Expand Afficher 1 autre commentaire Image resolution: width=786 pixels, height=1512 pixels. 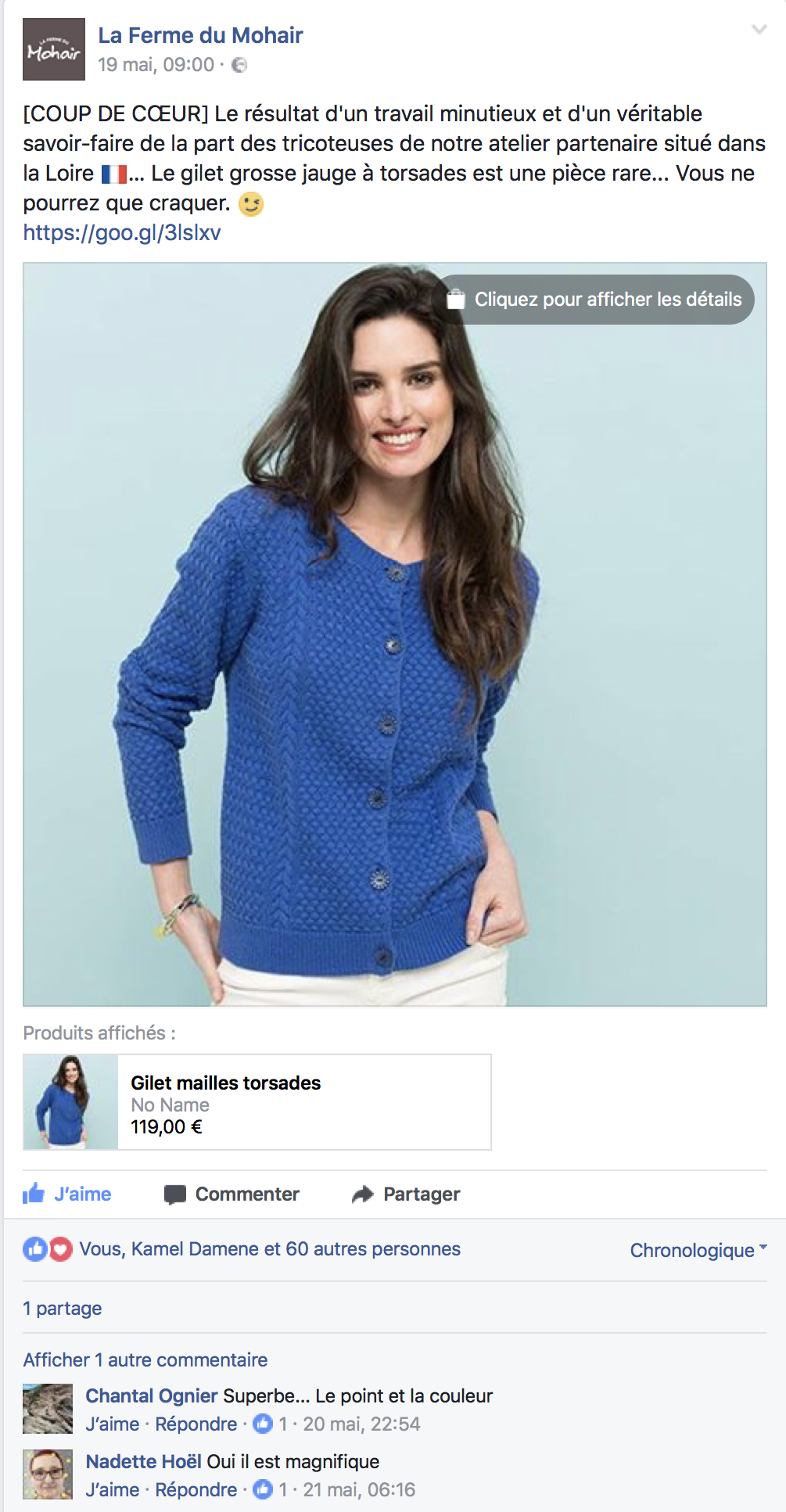click(x=145, y=1360)
